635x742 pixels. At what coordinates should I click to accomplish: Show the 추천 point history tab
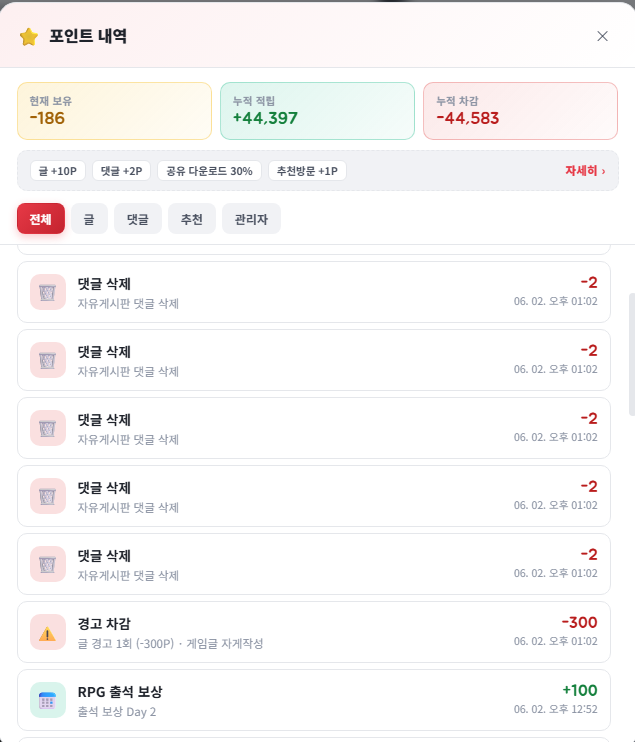pyautogui.click(x=192, y=219)
